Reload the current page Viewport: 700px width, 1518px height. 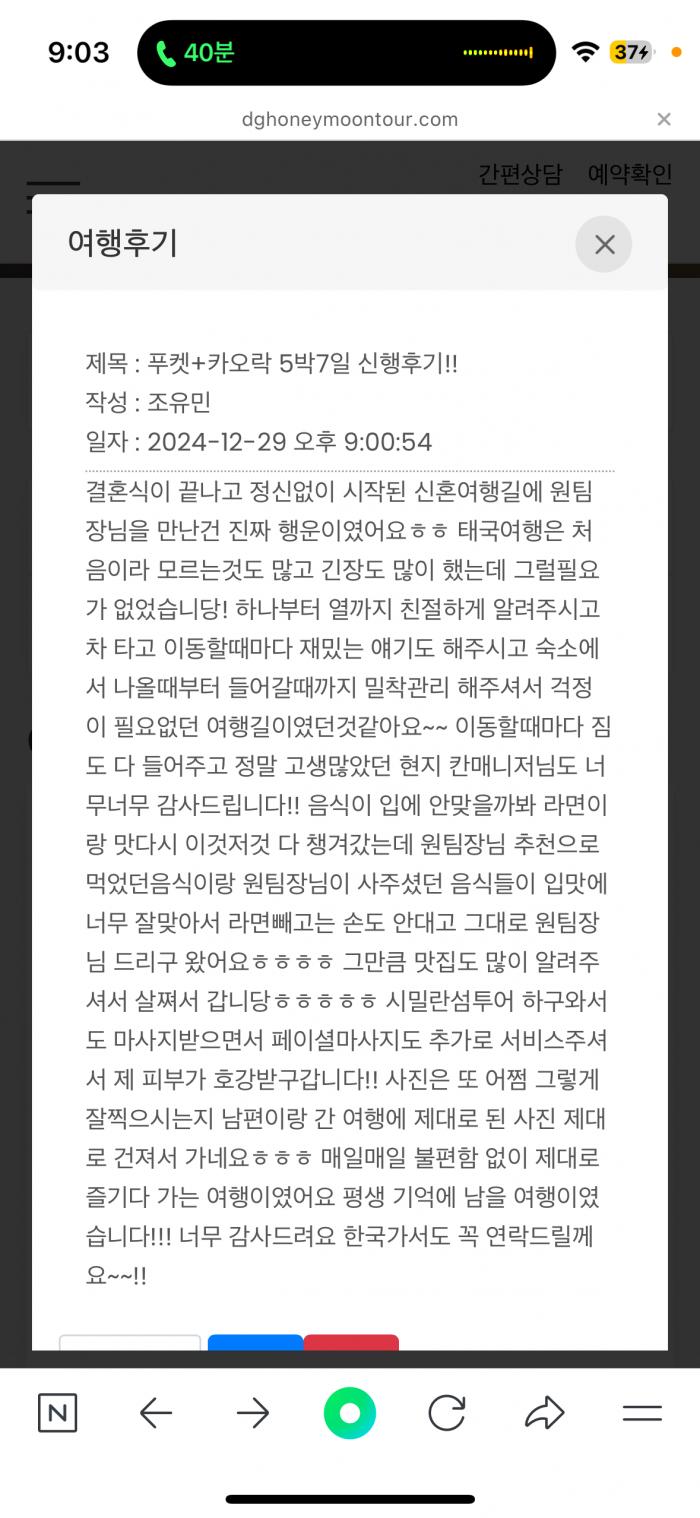(x=447, y=1413)
